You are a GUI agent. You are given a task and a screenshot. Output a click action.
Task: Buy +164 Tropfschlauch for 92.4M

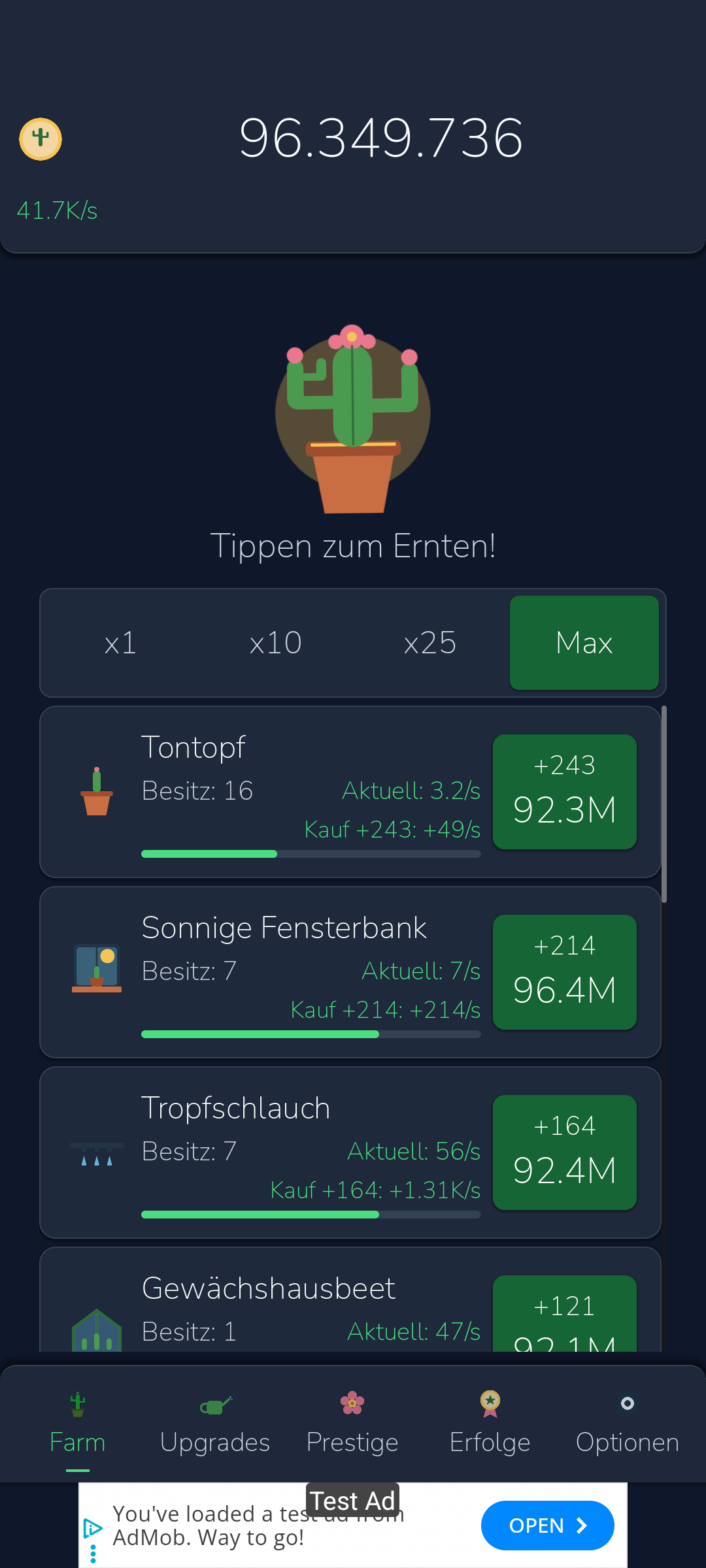click(x=565, y=1152)
